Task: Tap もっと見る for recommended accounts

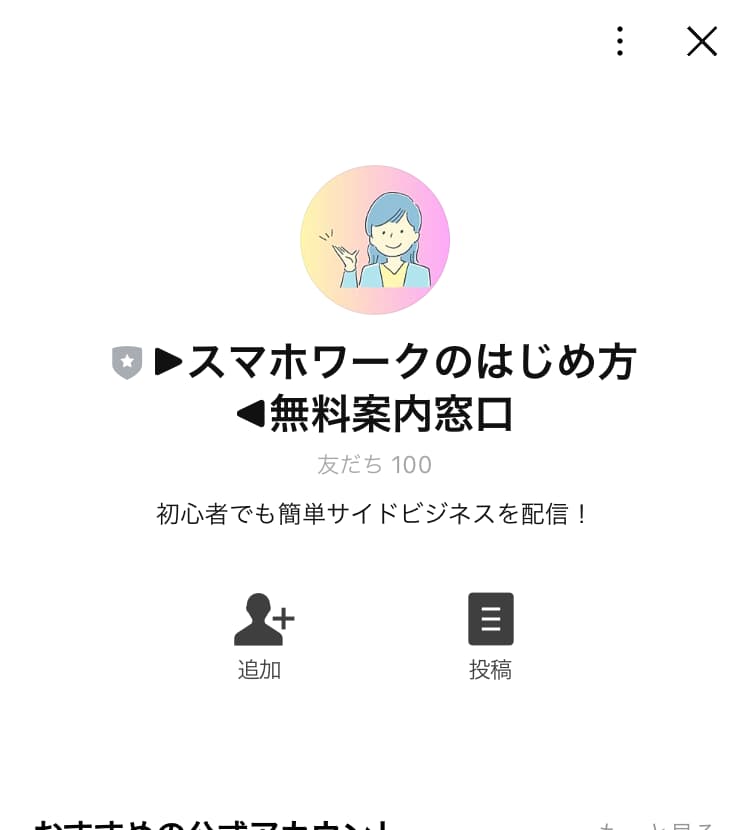Action: click(655, 825)
